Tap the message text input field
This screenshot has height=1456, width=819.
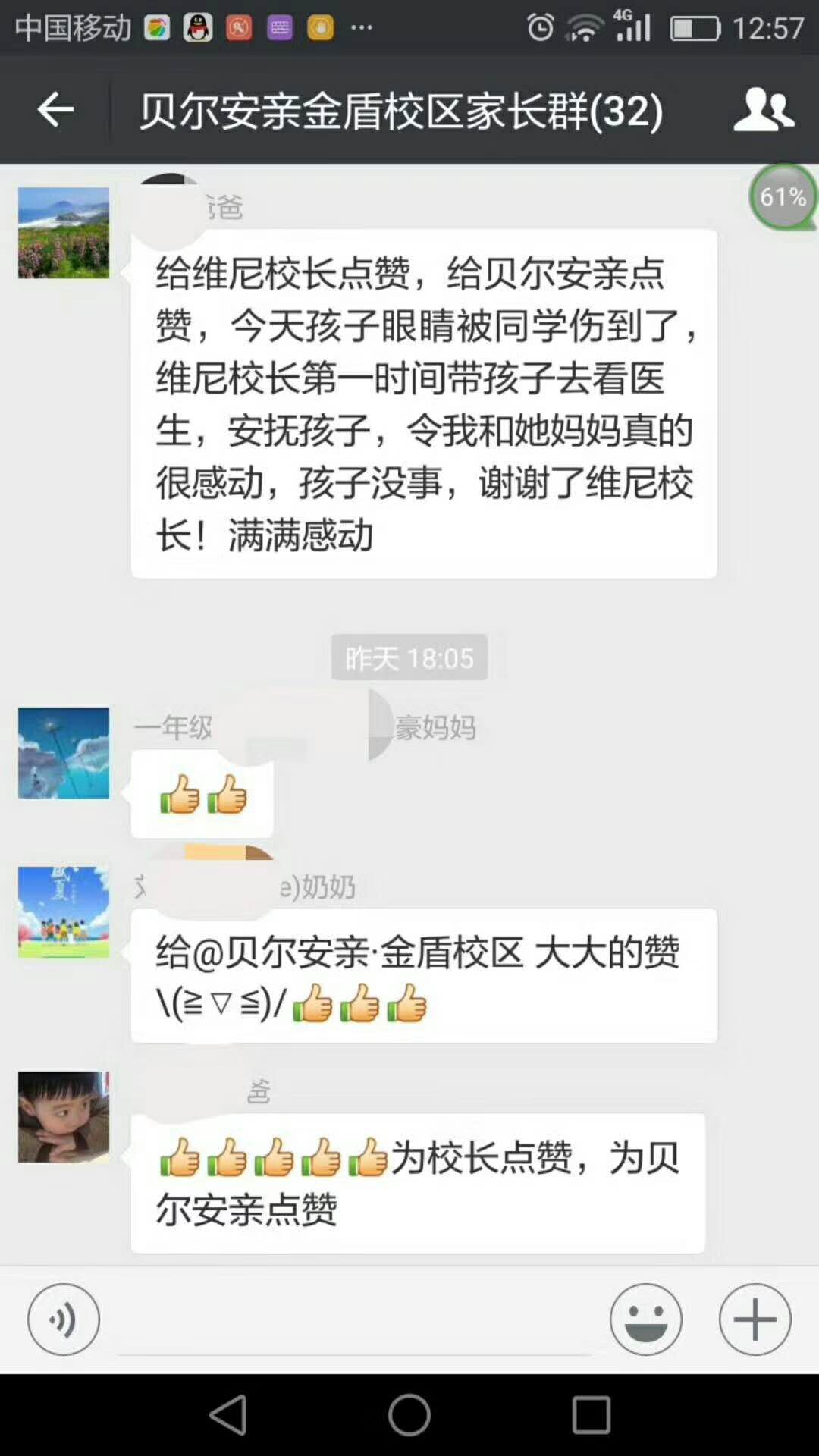click(x=353, y=1321)
